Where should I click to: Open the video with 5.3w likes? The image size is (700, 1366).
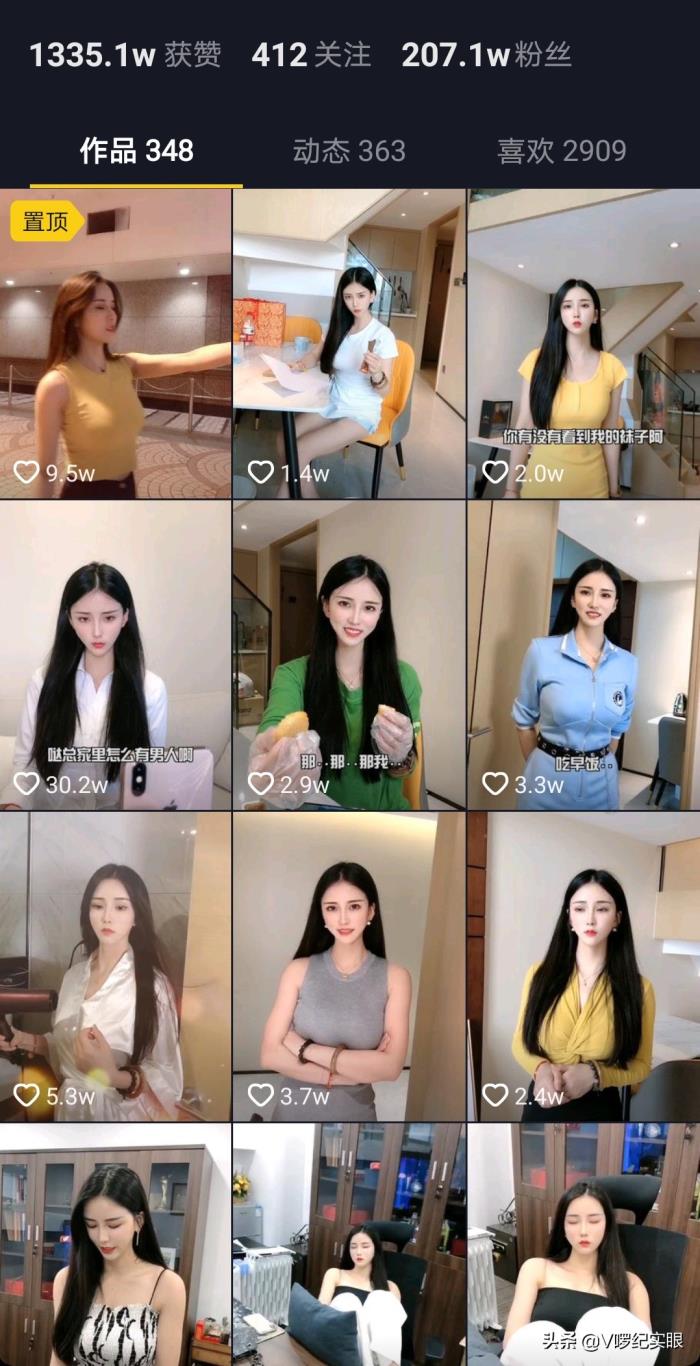[116, 966]
